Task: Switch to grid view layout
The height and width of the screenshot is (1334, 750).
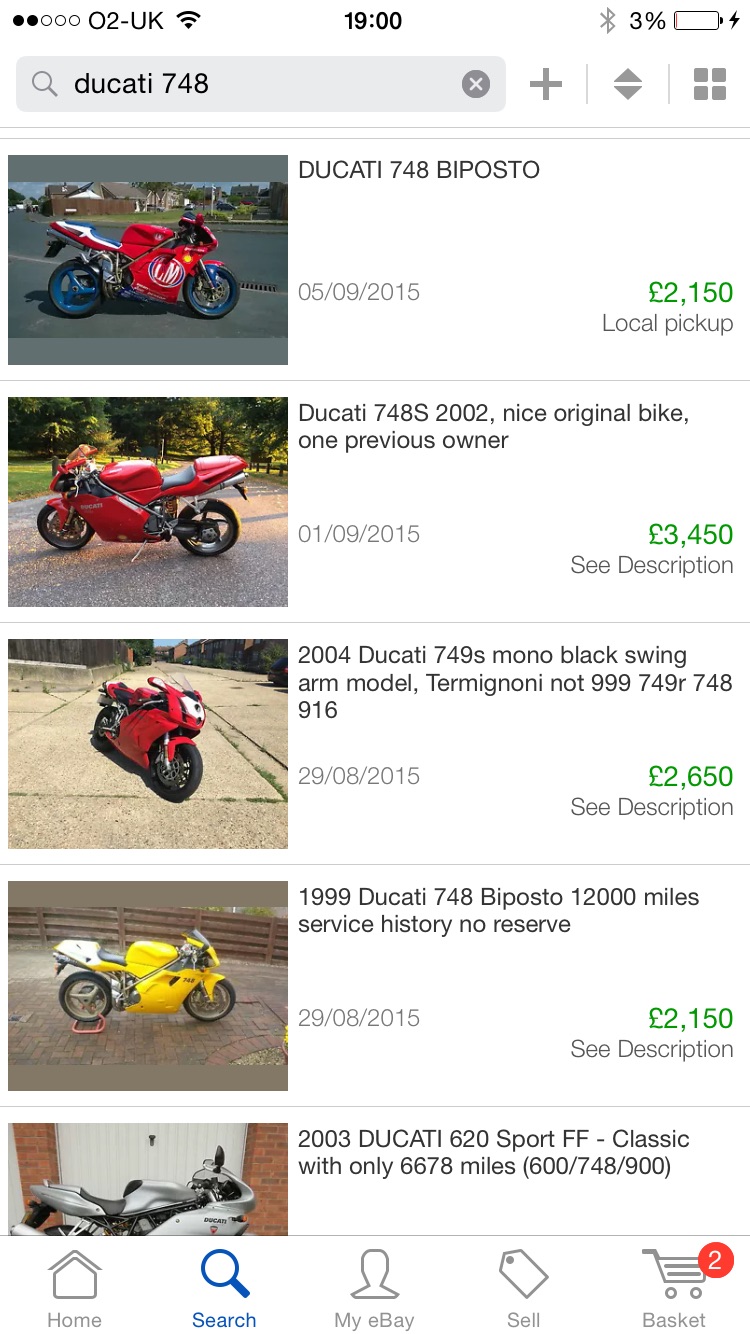Action: point(710,84)
